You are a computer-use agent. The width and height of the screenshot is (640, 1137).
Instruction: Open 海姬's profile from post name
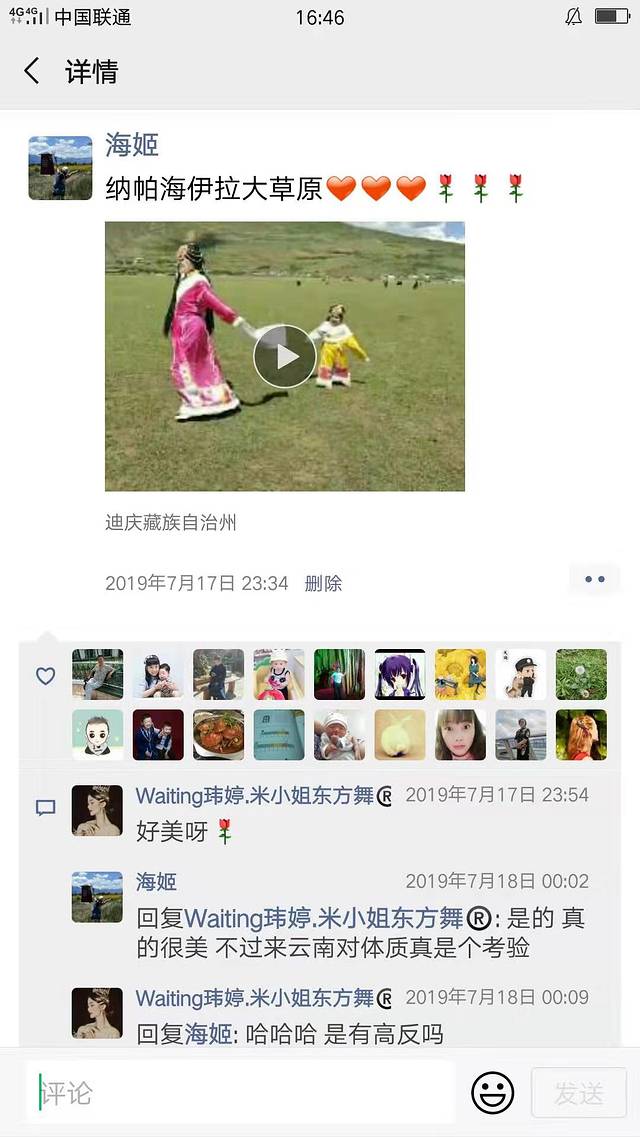(x=132, y=144)
